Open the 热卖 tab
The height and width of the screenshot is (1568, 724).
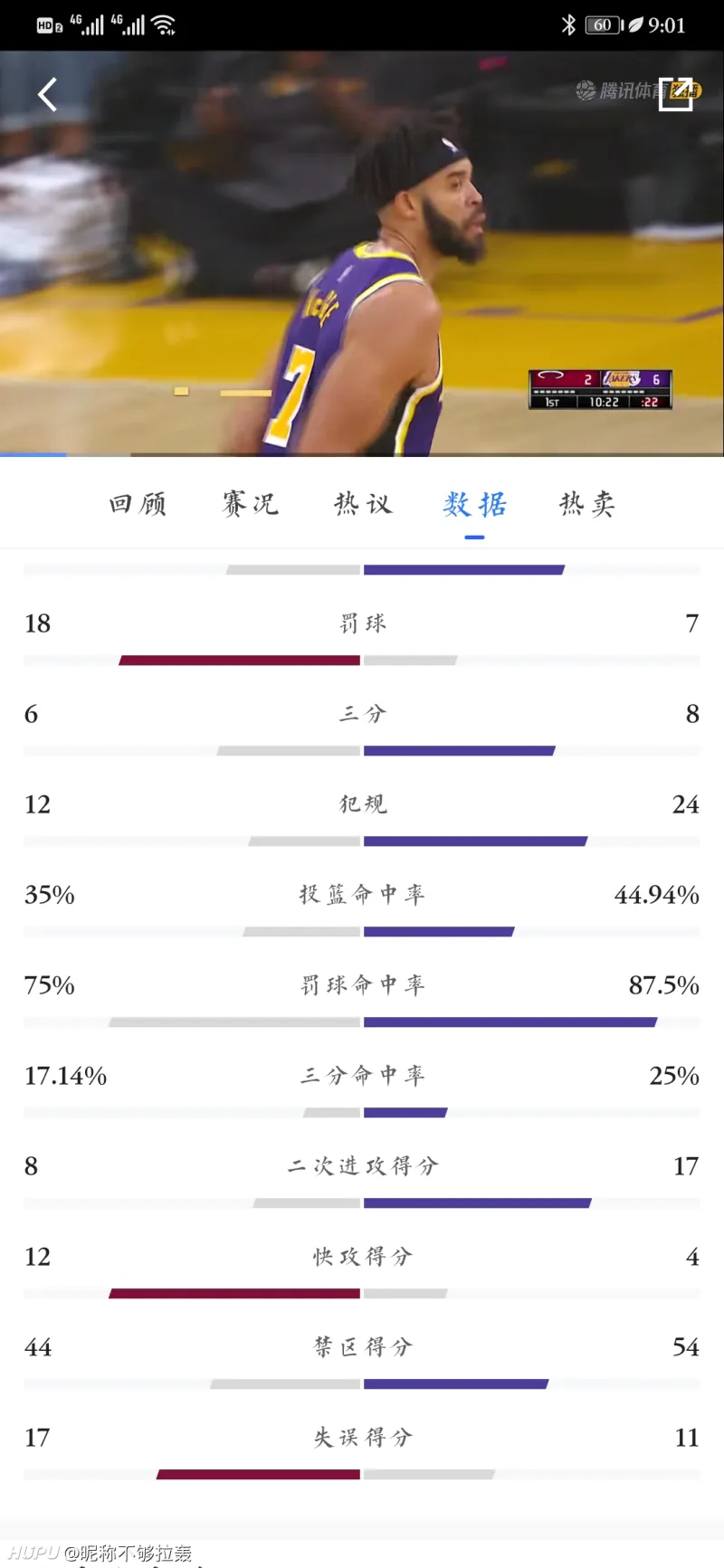click(587, 504)
